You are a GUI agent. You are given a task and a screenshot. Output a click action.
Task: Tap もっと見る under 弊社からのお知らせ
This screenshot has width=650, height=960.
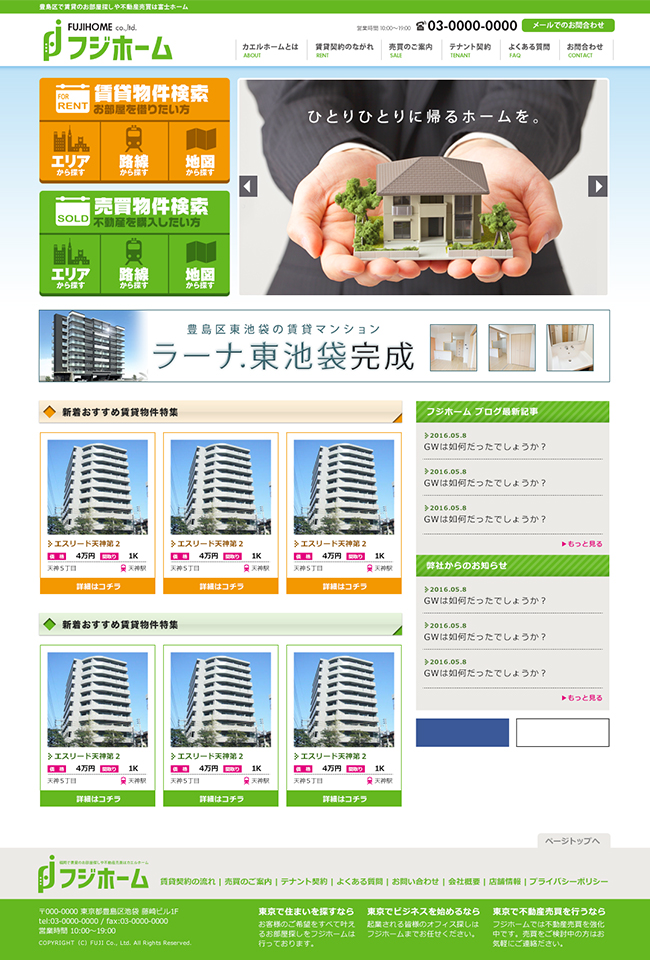[x=582, y=697]
